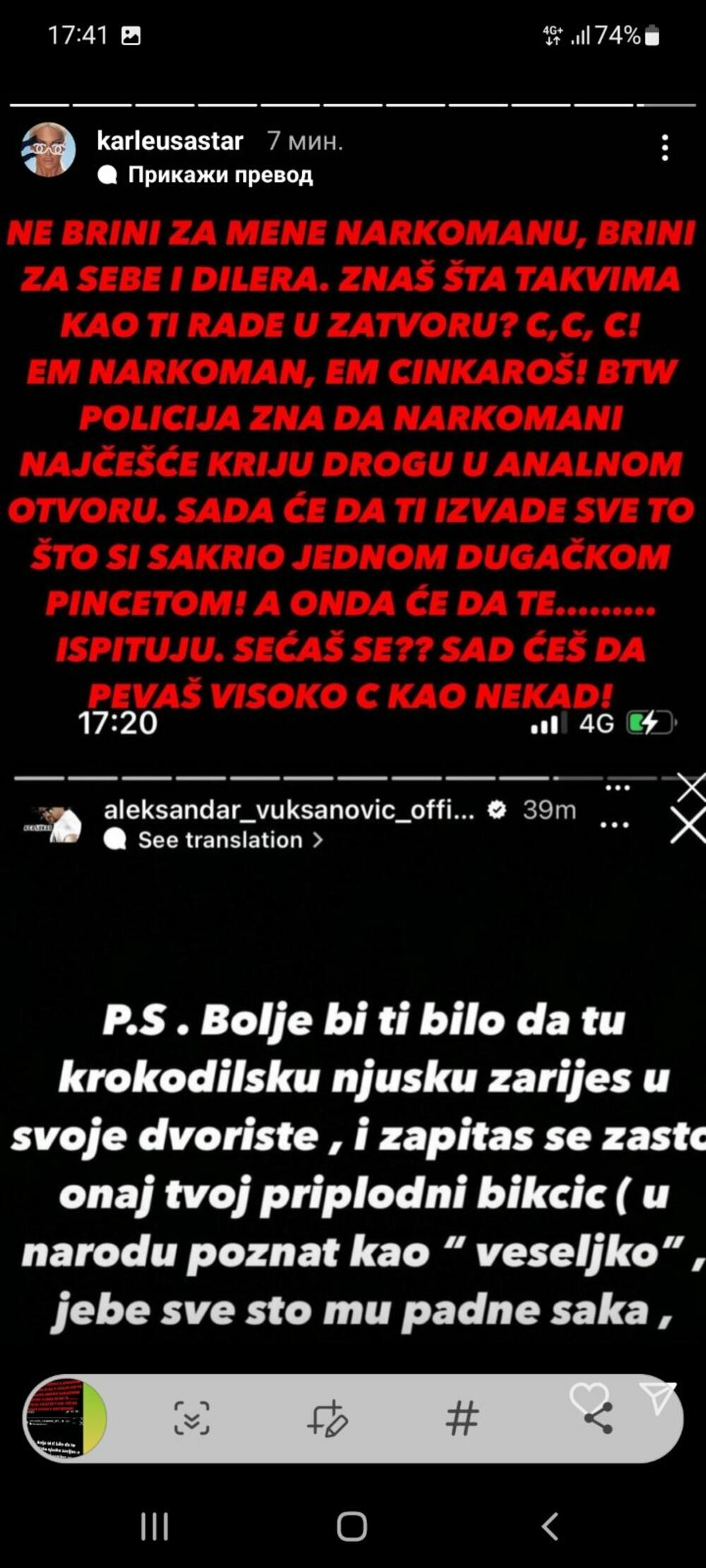706x1568 pixels.
Task: Share the captured screenshot
Action: [x=598, y=1418]
